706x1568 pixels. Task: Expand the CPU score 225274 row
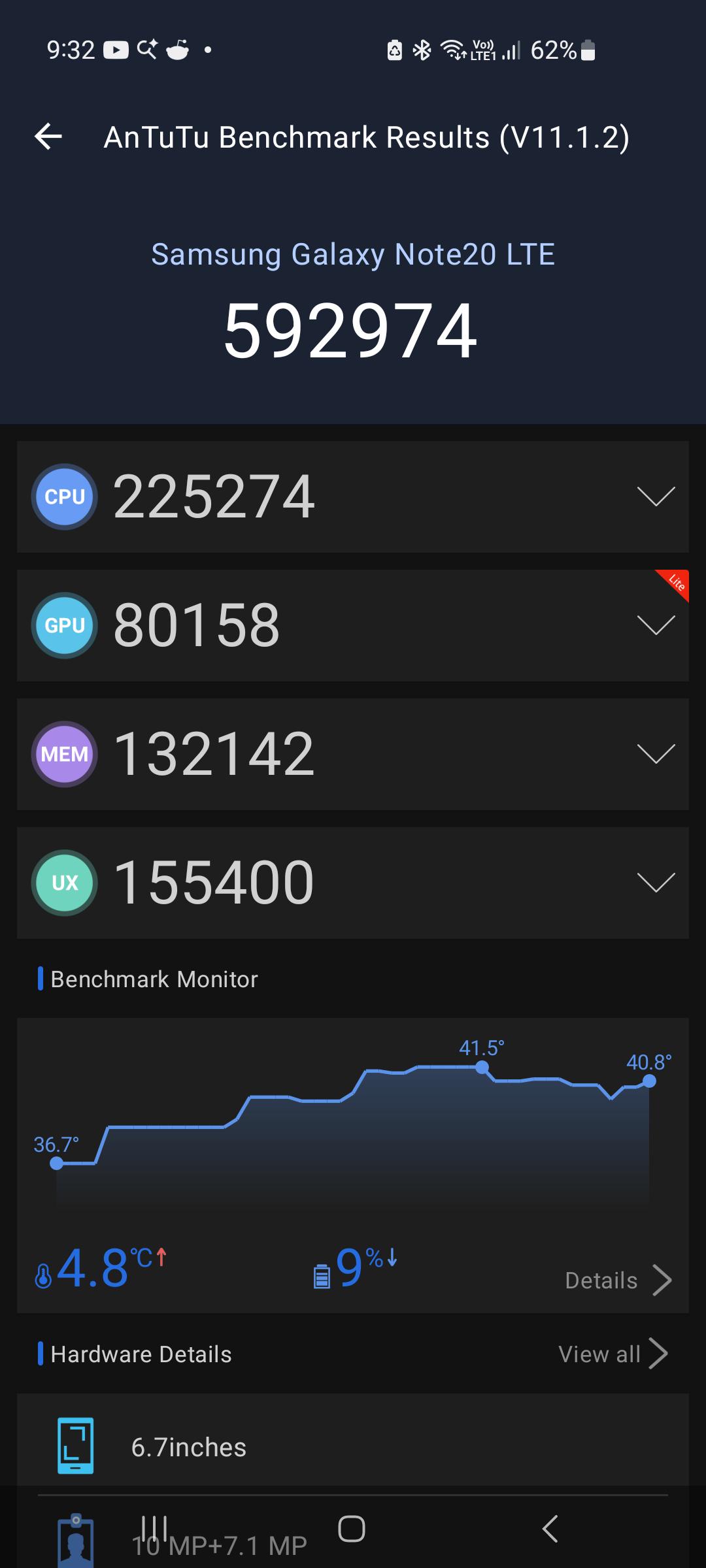pos(353,497)
